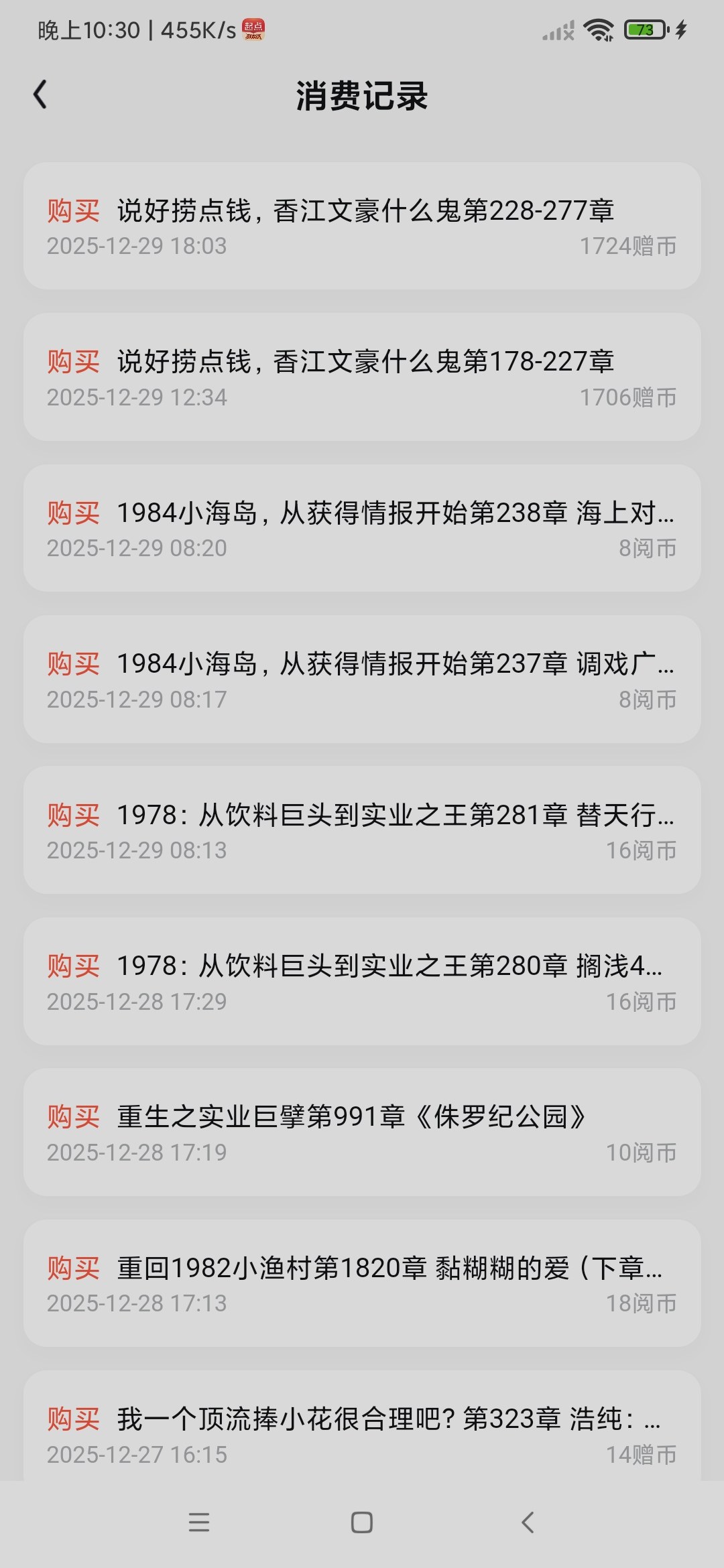Viewport: 724px width, 1568px height.
Task: Open 我一个顶流捧小花 chapter 323 record
Action: point(362,1431)
